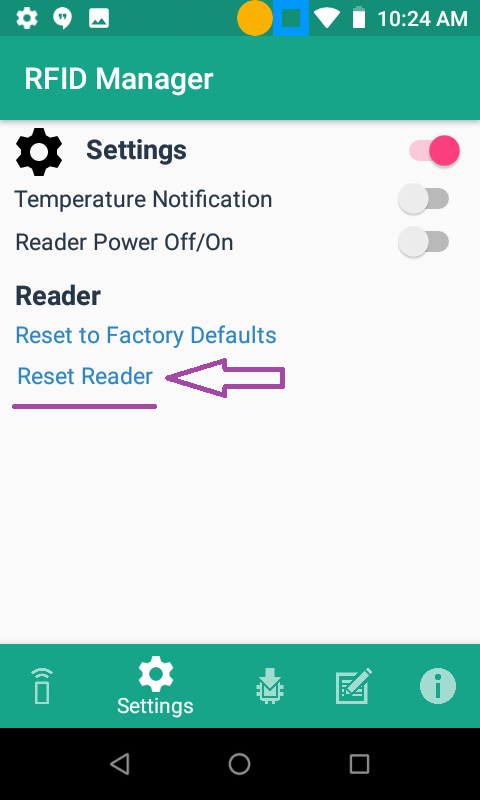Enable Temperature Notification
Viewport: 480px width, 800px height.
423,199
